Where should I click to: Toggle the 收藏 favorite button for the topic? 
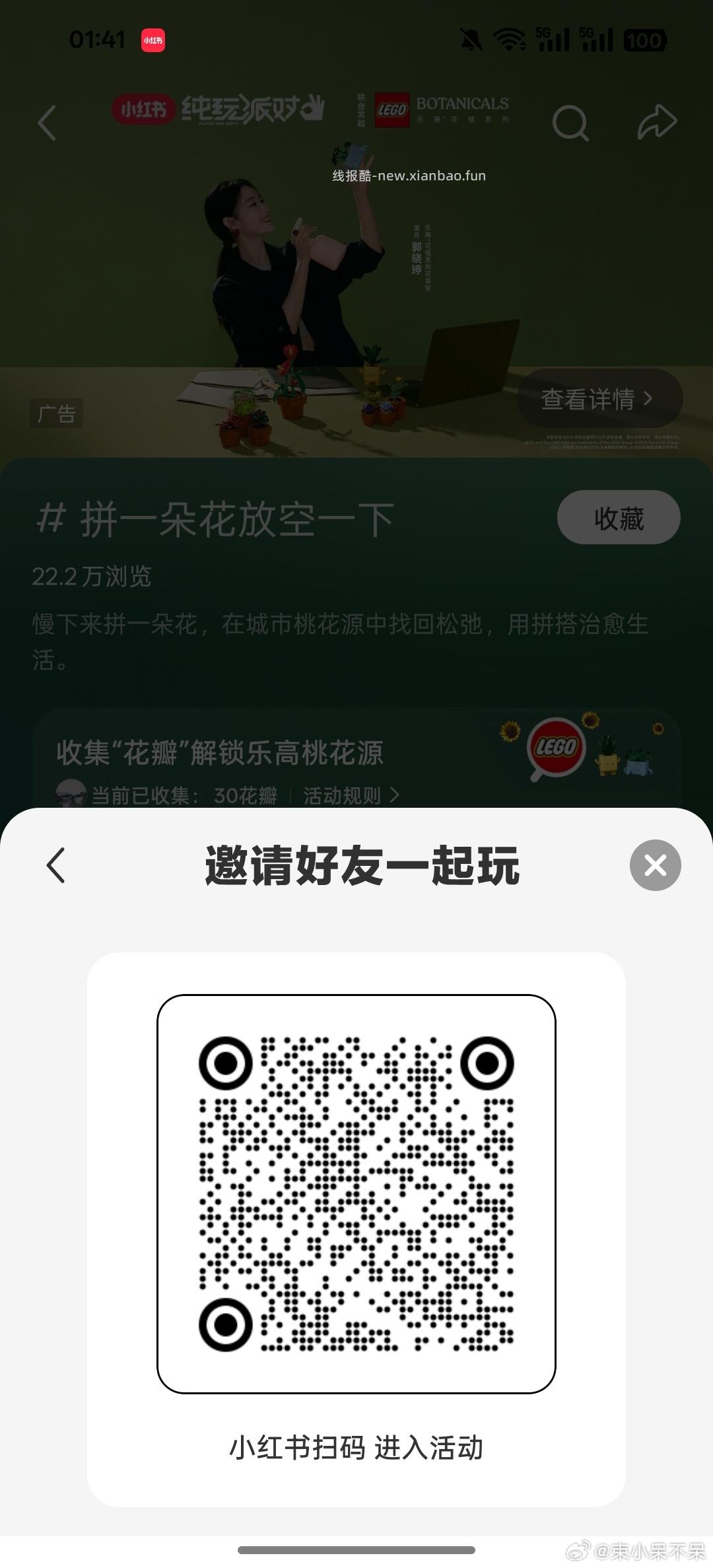click(x=617, y=518)
